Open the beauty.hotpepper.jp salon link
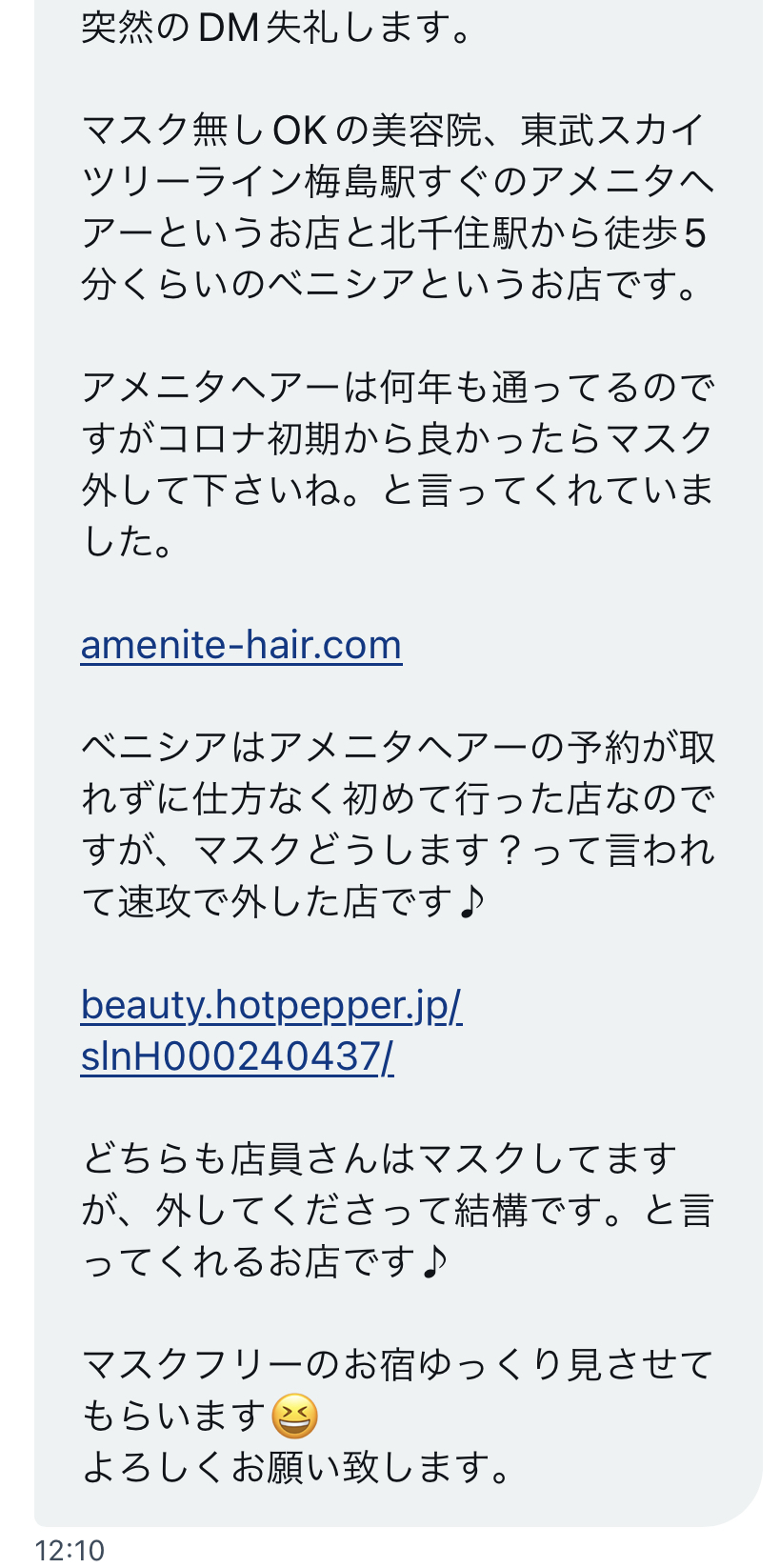Viewport: 780px width, 1568px height. (x=271, y=1031)
